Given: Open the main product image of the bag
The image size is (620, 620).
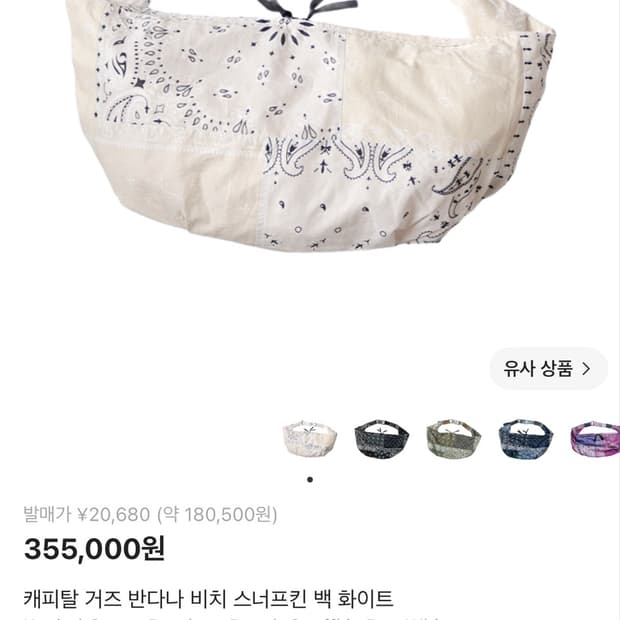Looking at the screenshot, I should tap(310, 127).
